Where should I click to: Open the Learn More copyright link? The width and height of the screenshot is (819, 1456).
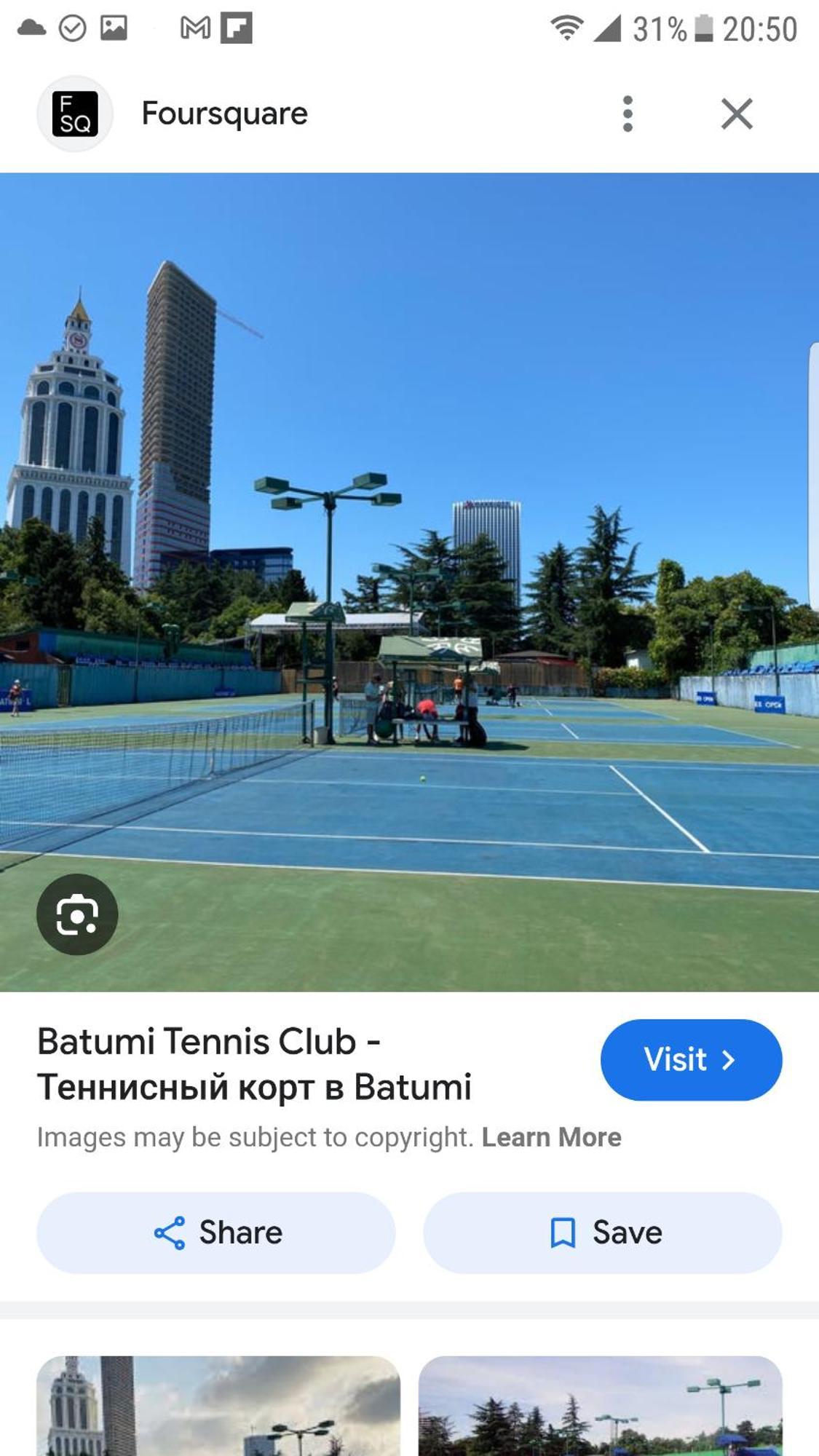tap(551, 1137)
